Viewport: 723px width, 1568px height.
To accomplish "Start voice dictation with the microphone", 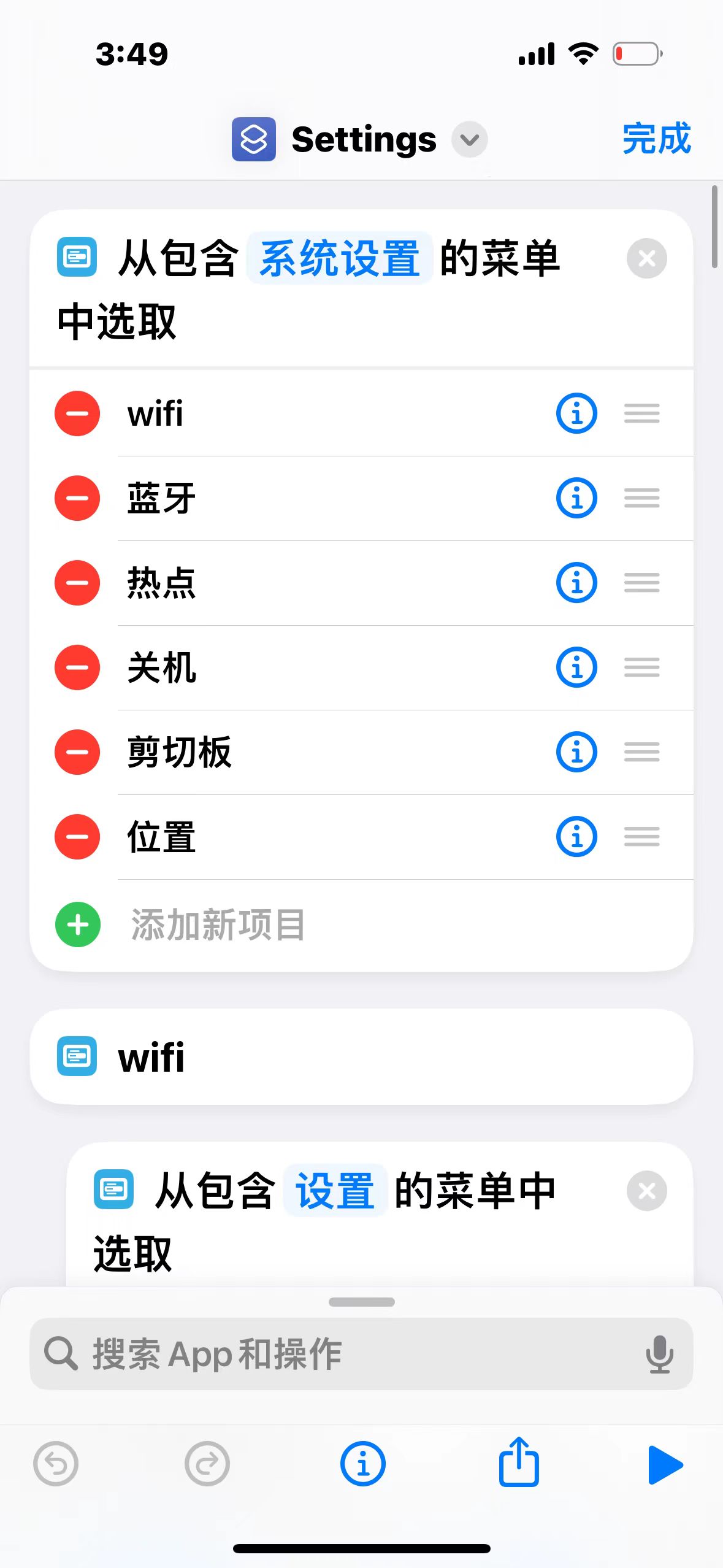I will click(659, 1354).
